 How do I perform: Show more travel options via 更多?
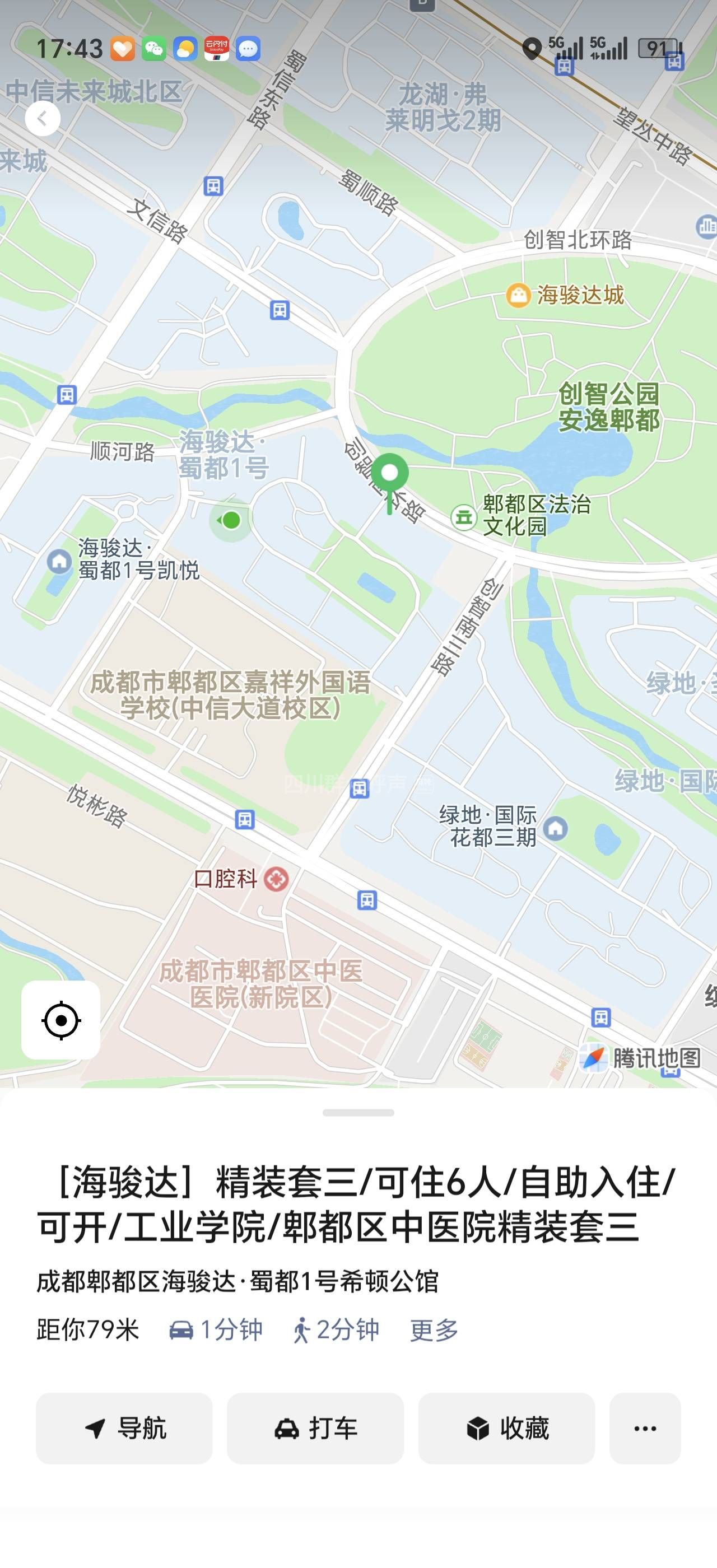(x=434, y=1329)
